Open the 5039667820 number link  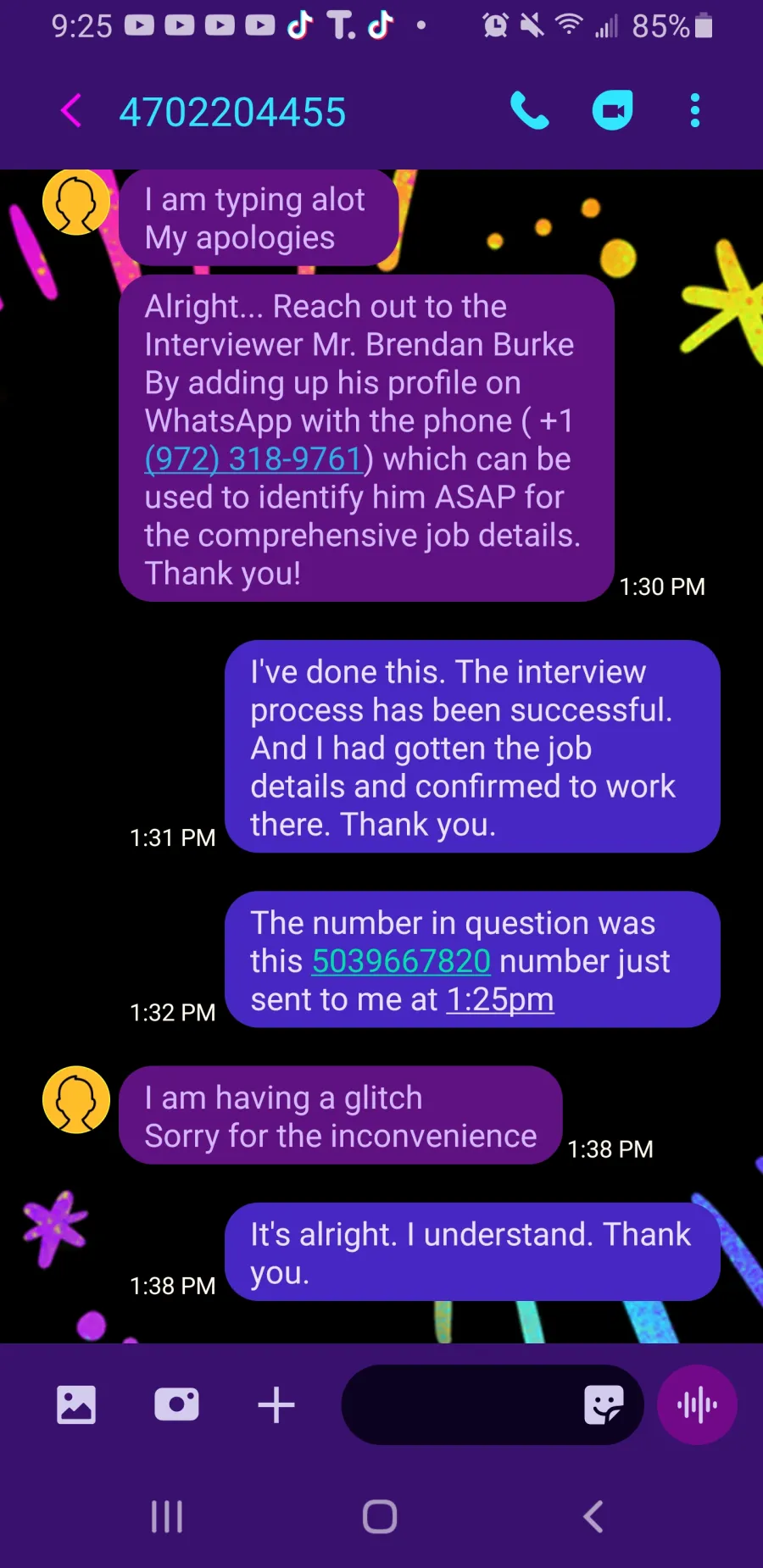pos(401,961)
